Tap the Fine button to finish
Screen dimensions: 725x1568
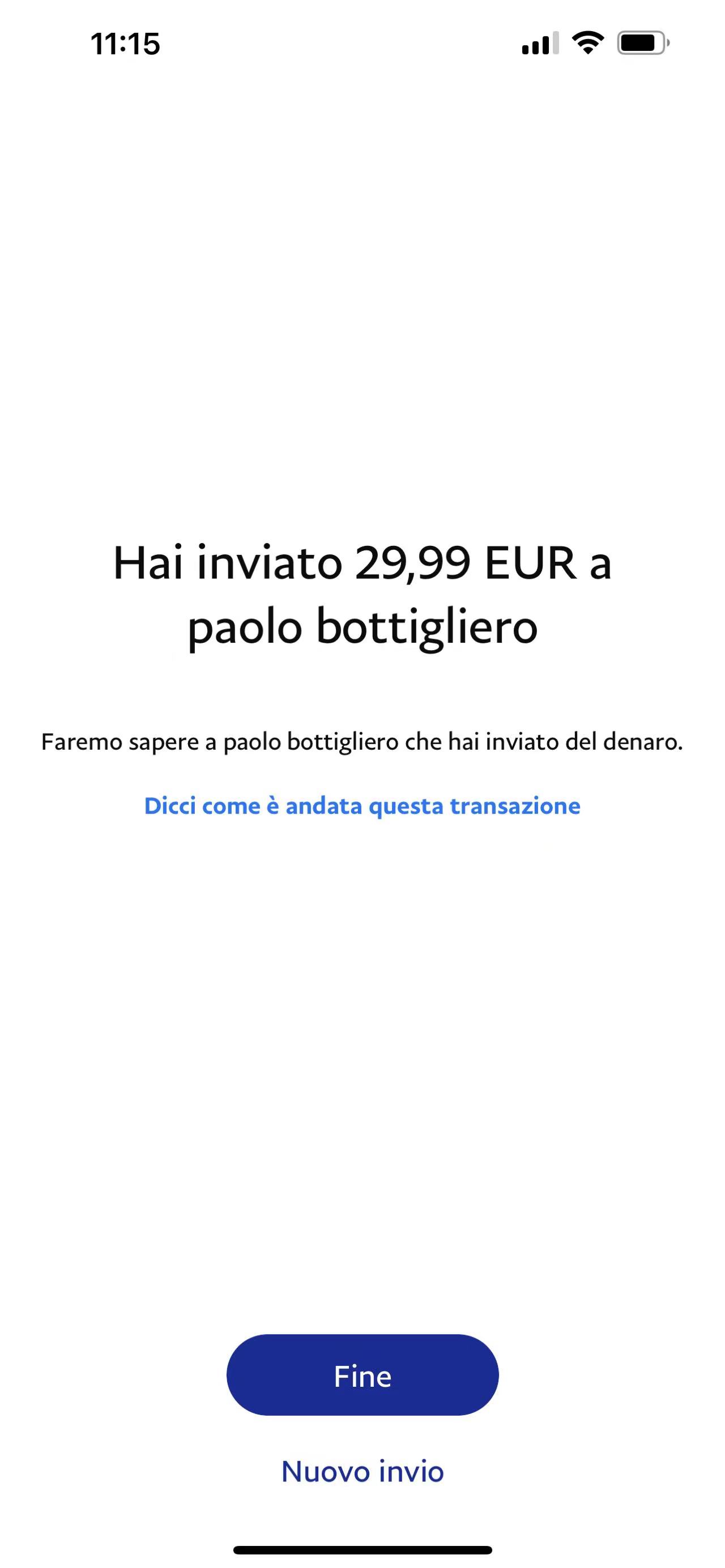[x=362, y=1375]
